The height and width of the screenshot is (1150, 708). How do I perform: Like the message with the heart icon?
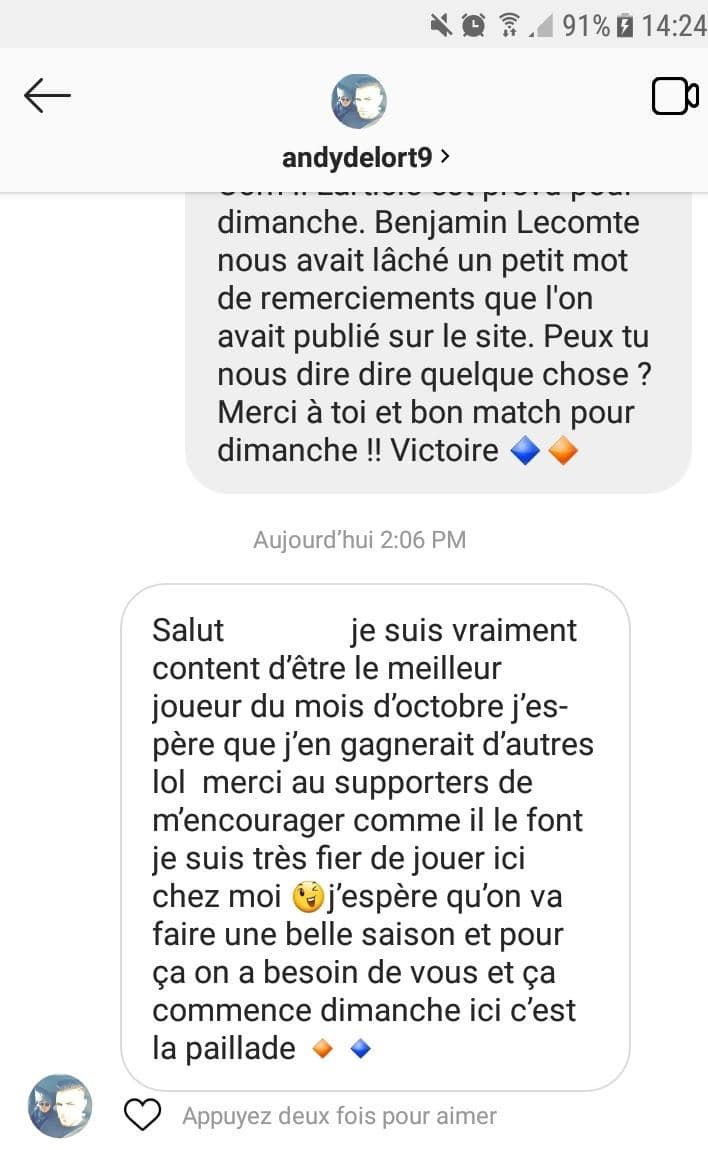[142, 1115]
